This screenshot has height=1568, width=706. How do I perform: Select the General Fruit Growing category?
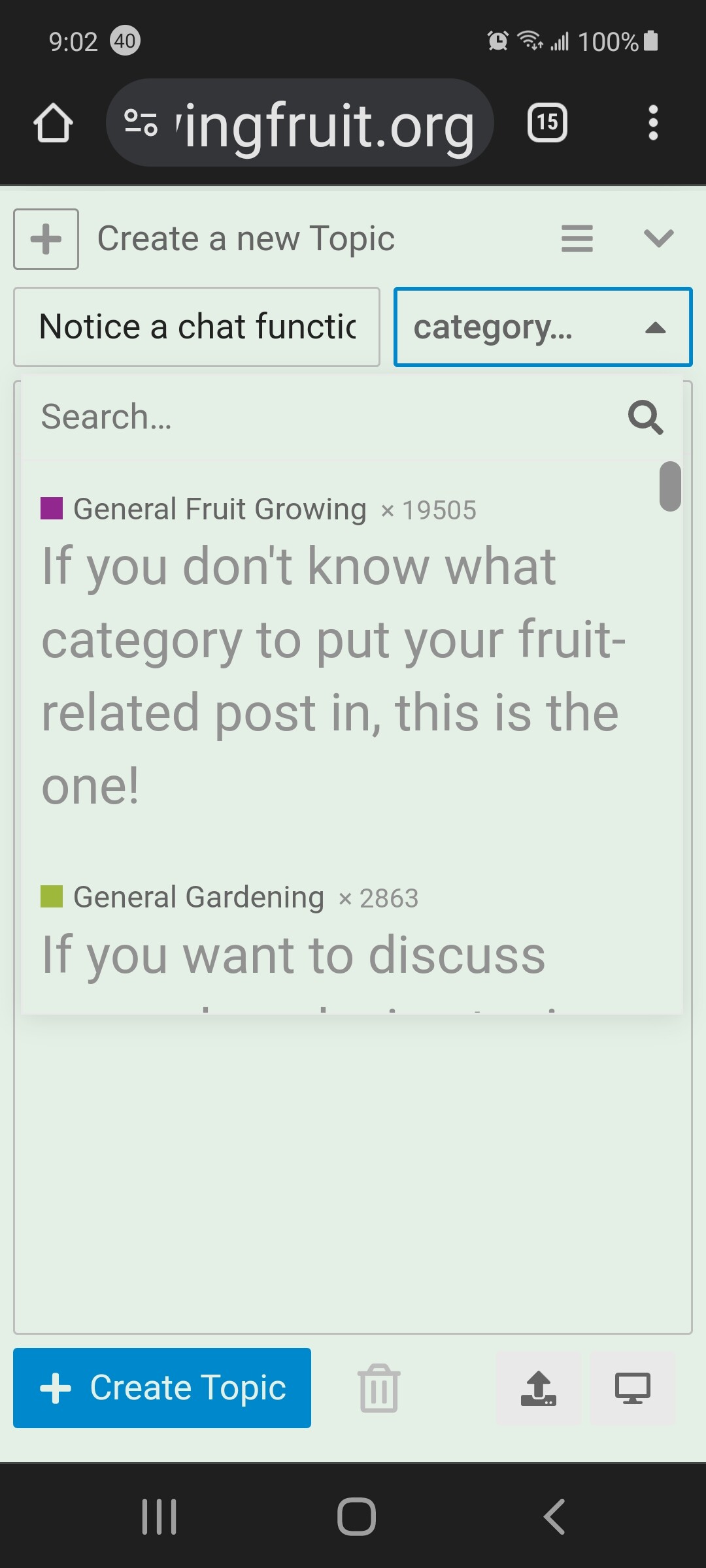click(x=220, y=510)
